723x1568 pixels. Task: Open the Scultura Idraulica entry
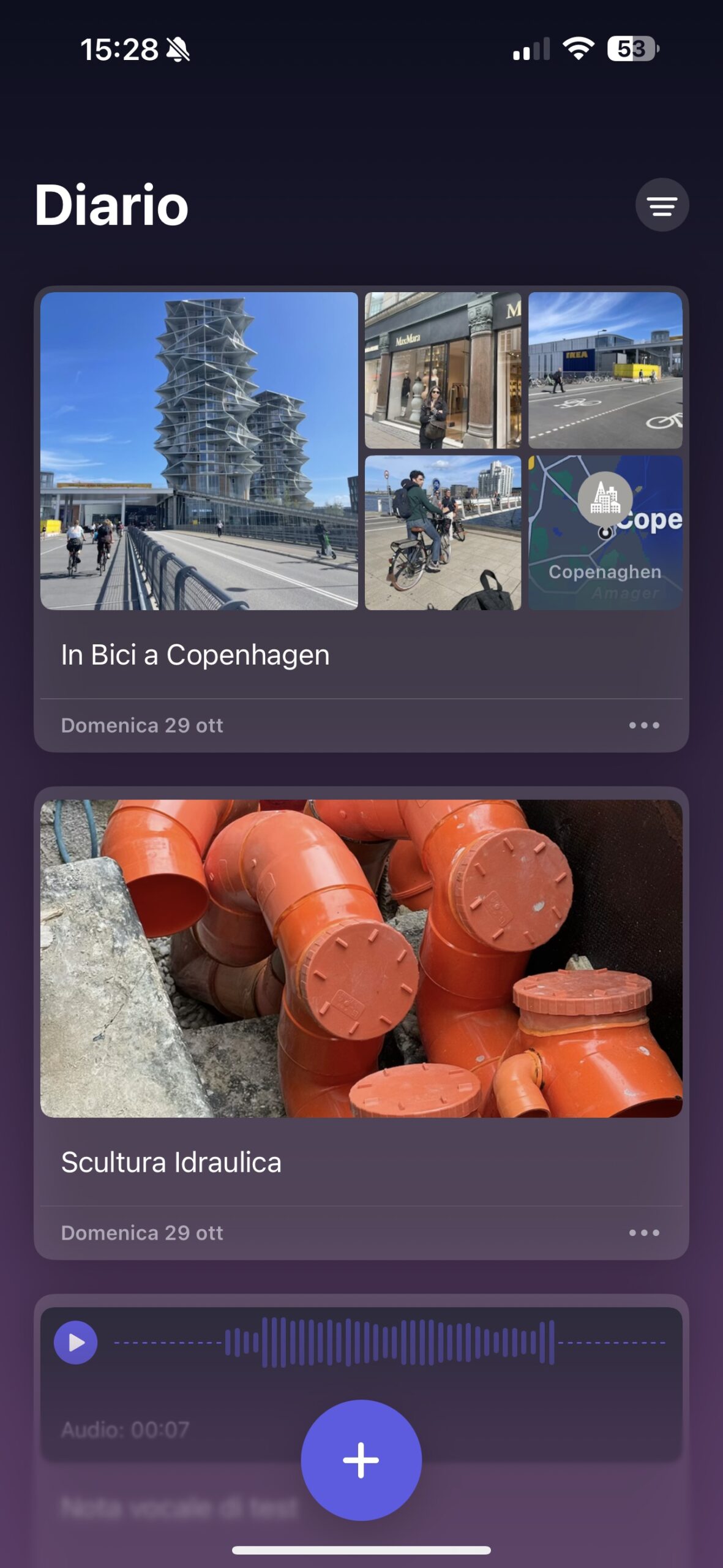click(x=171, y=1163)
